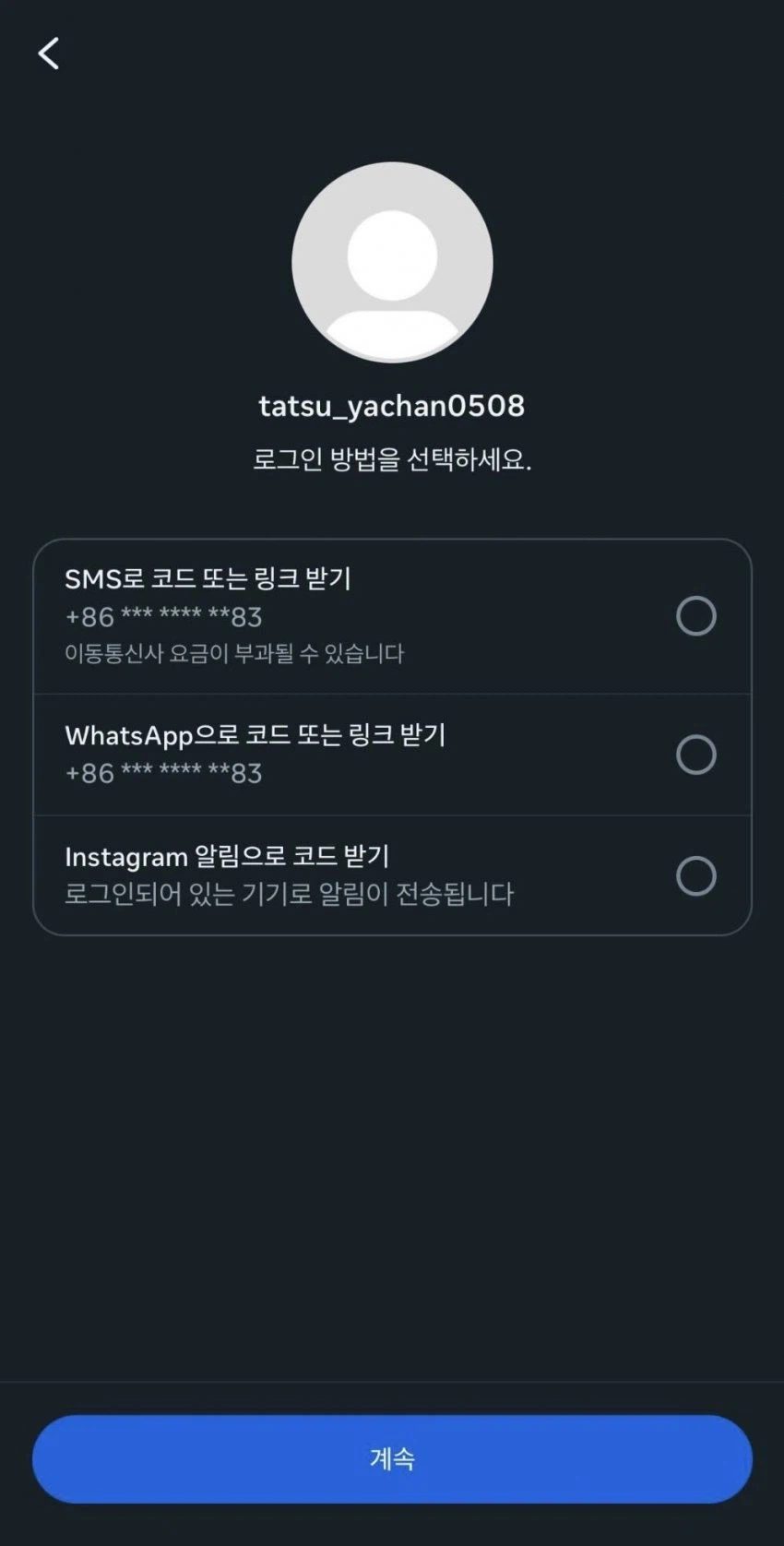Viewport: 784px width, 1546px height.
Task: Click the WhatsApp option's circle indicator
Action: click(697, 755)
